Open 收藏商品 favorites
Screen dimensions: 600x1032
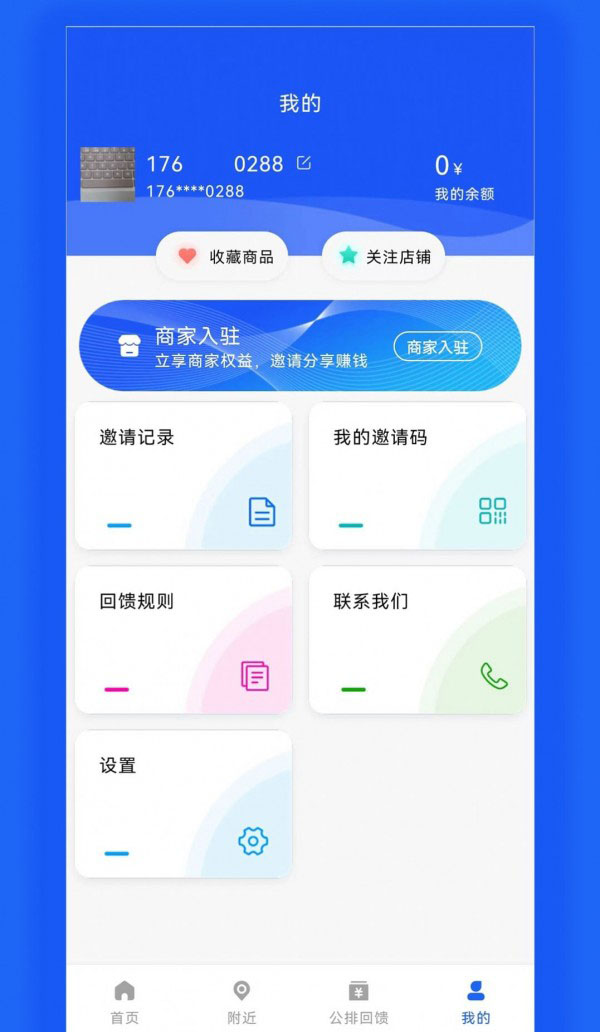point(222,256)
